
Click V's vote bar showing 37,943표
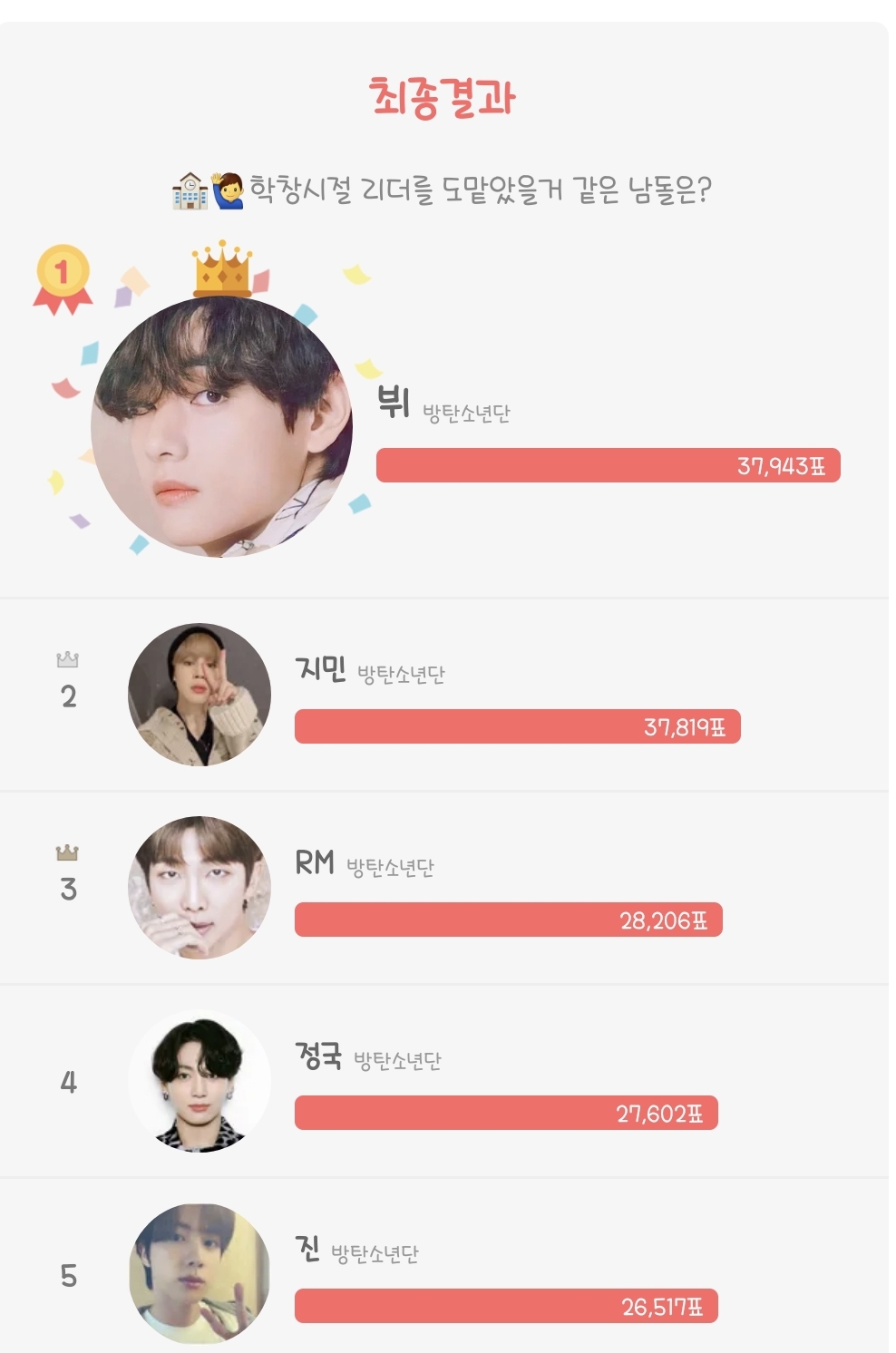pos(608,464)
